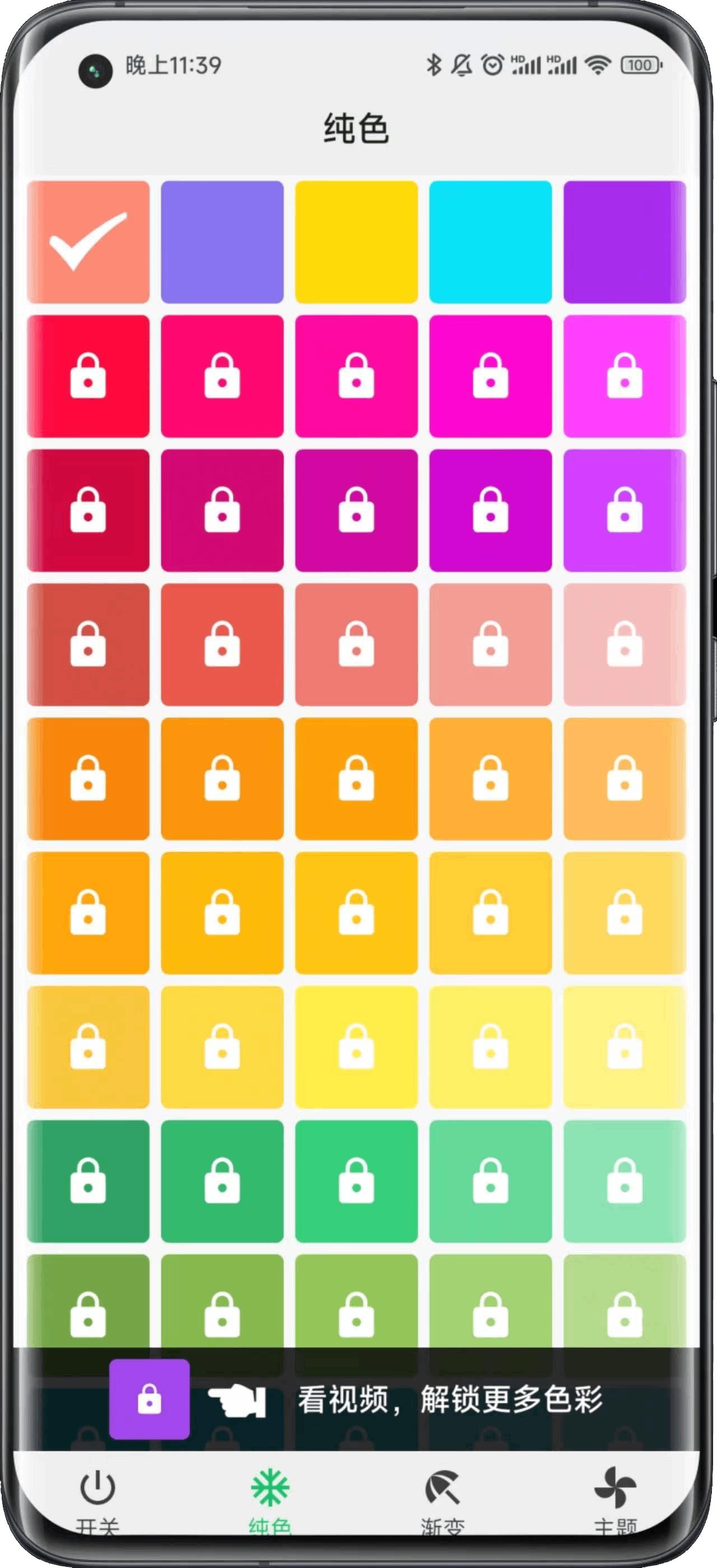
Task: Tap the checked salmon swatch
Action: tap(89, 242)
